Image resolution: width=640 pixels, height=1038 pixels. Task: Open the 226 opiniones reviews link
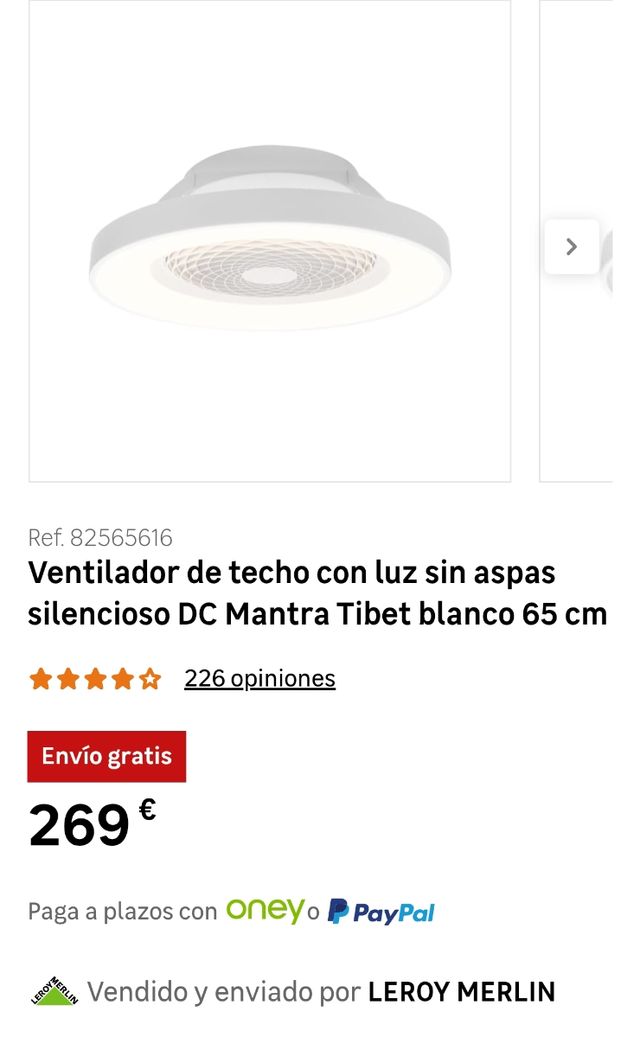click(259, 679)
